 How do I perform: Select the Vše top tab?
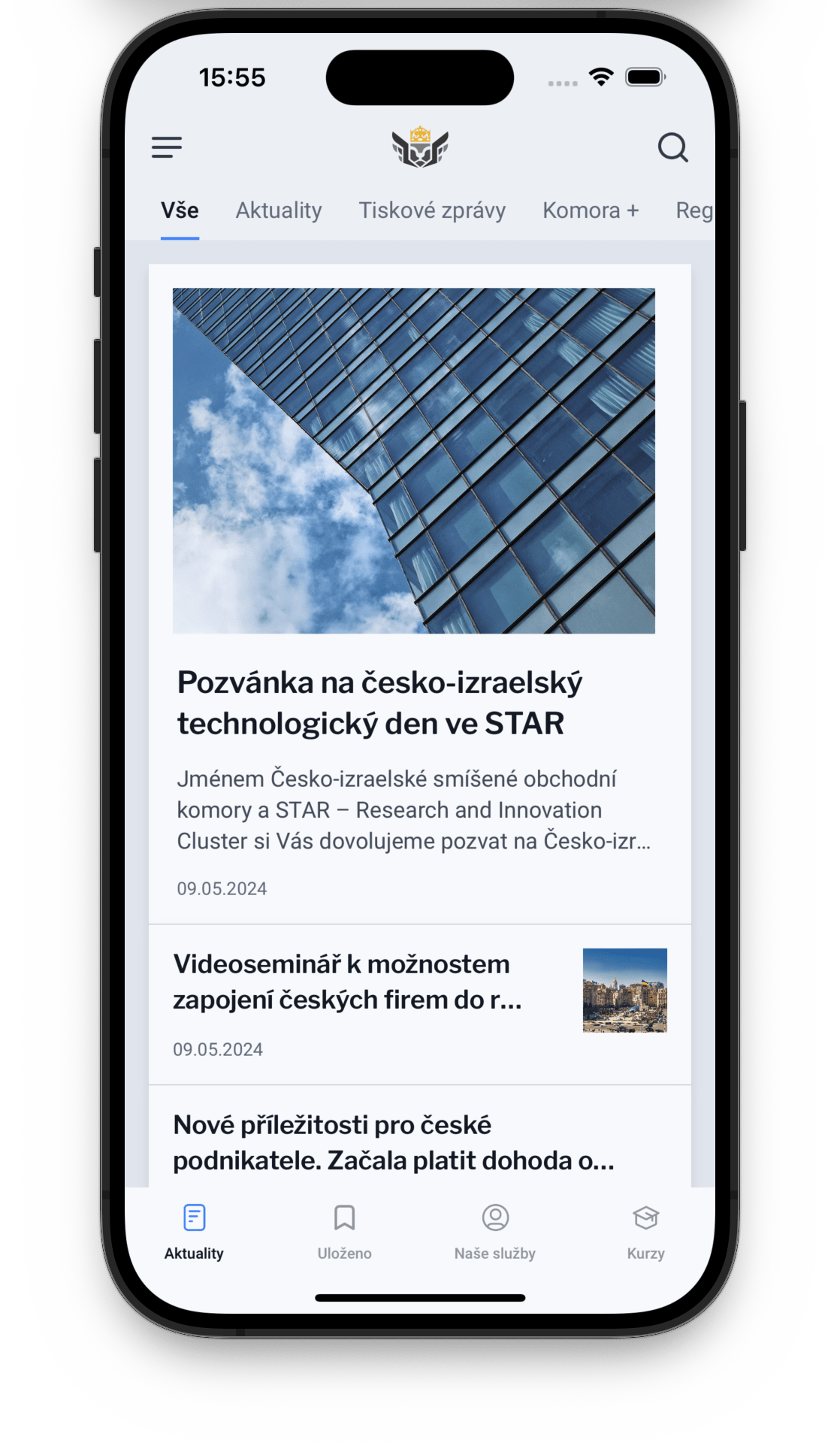(x=180, y=210)
